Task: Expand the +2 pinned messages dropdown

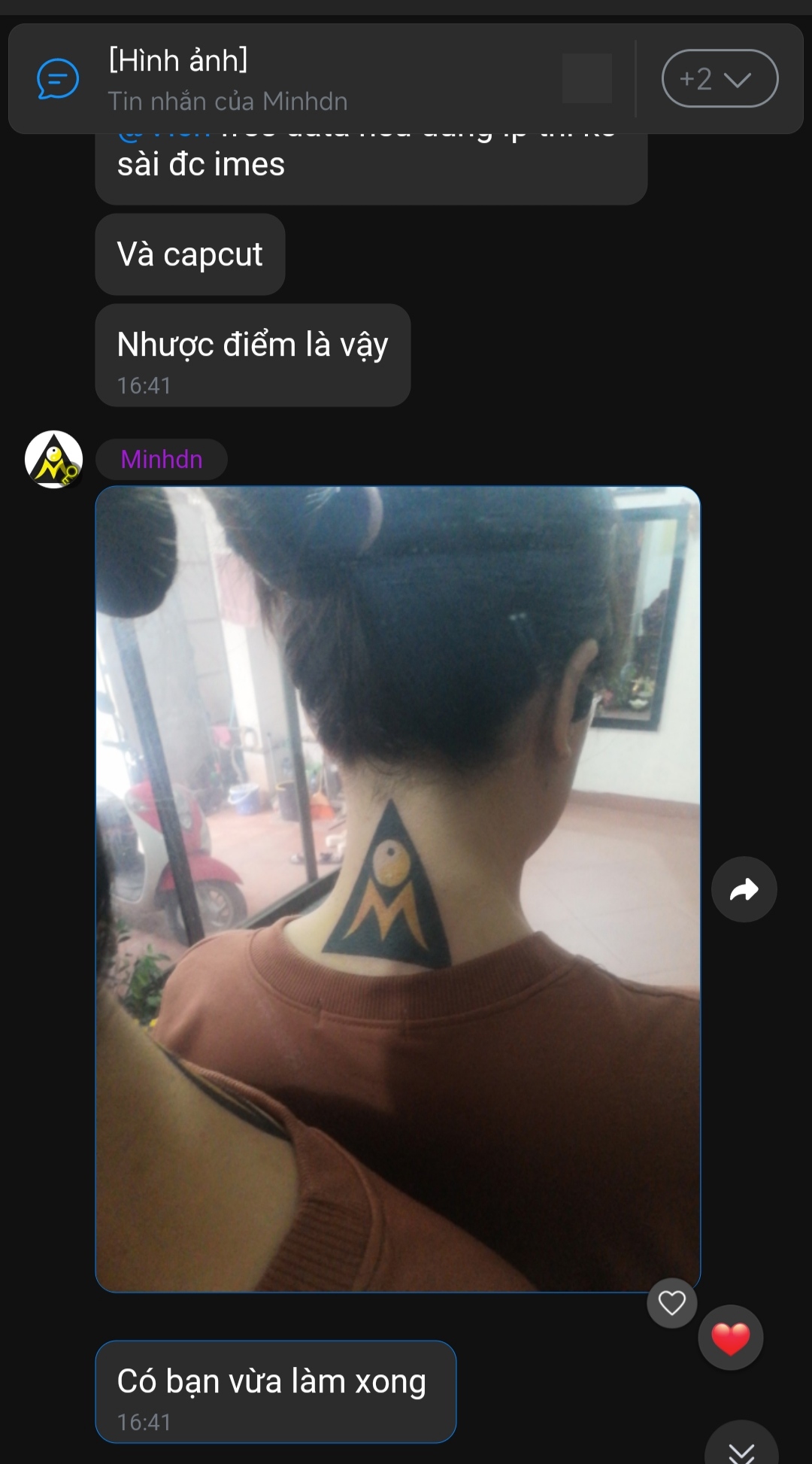Action: pyautogui.click(x=720, y=78)
